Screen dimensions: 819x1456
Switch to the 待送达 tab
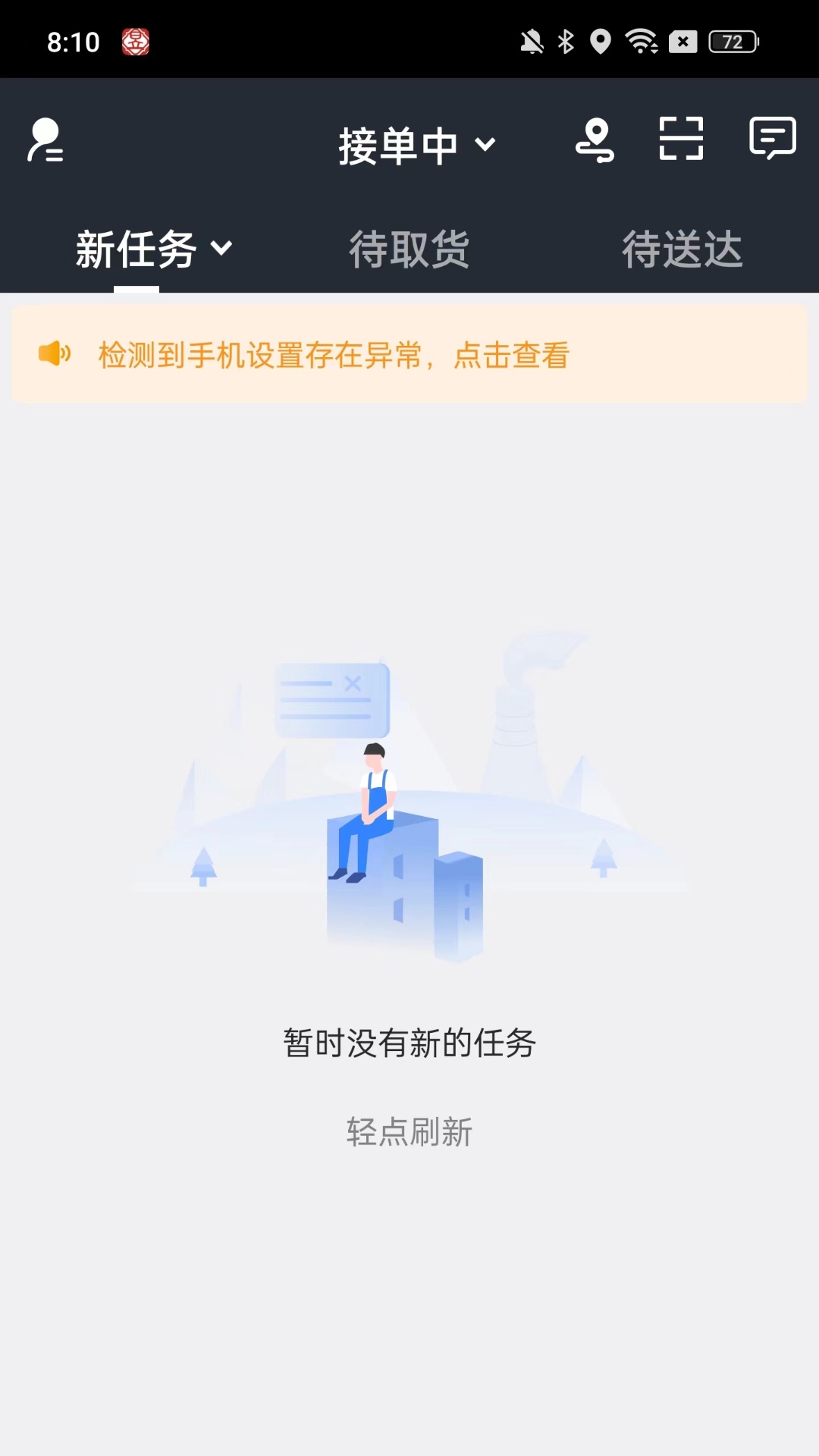click(682, 249)
